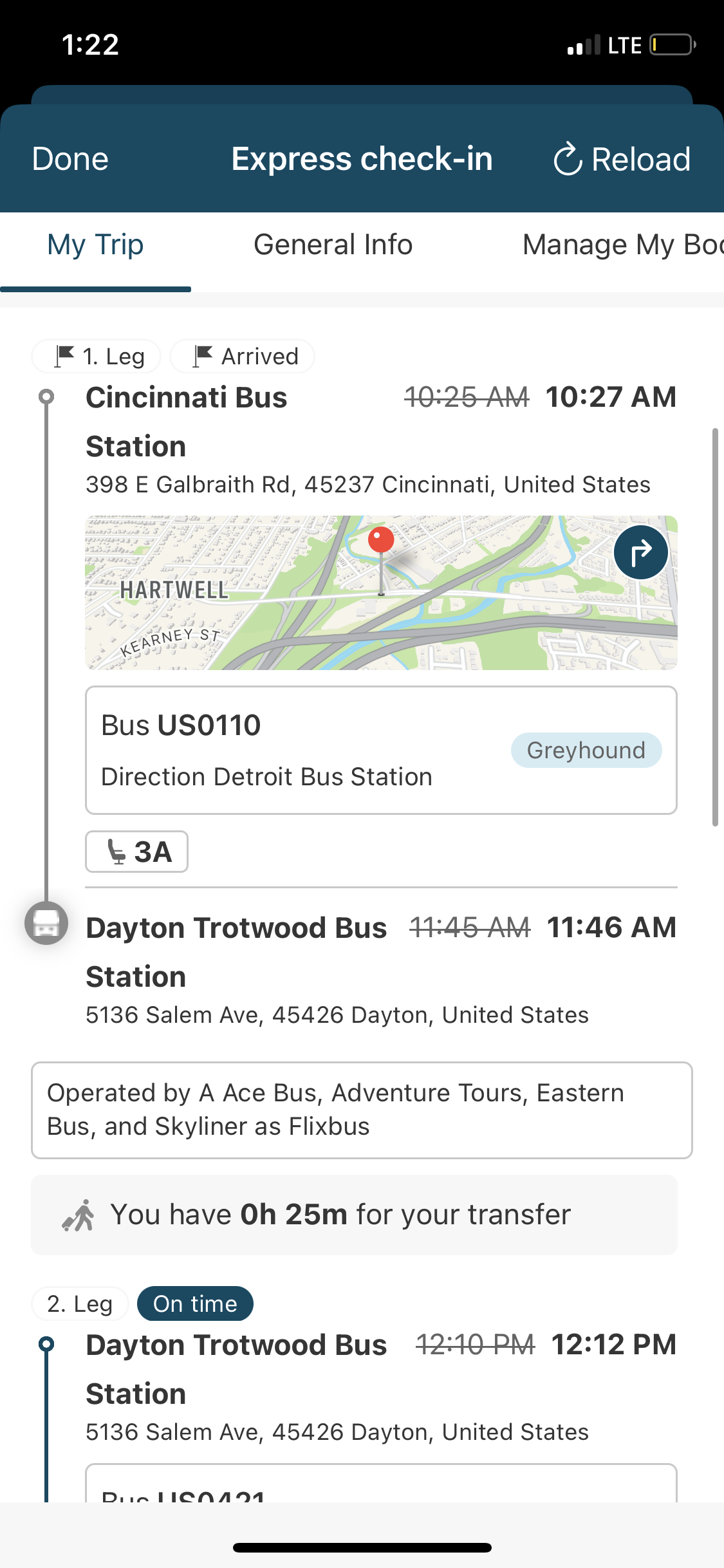Toggle the Arrived status badge

(241, 355)
